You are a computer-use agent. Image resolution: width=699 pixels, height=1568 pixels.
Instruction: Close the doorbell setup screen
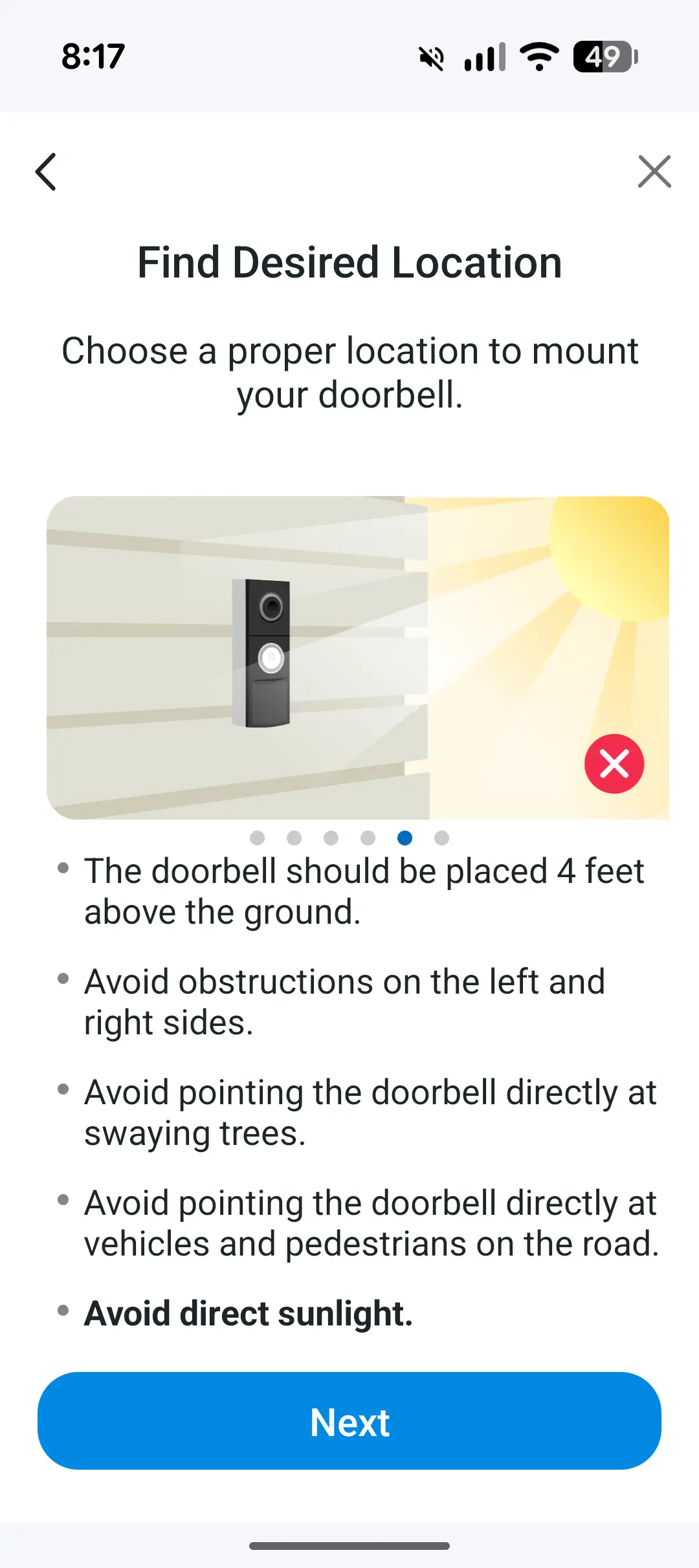[x=654, y=172]
